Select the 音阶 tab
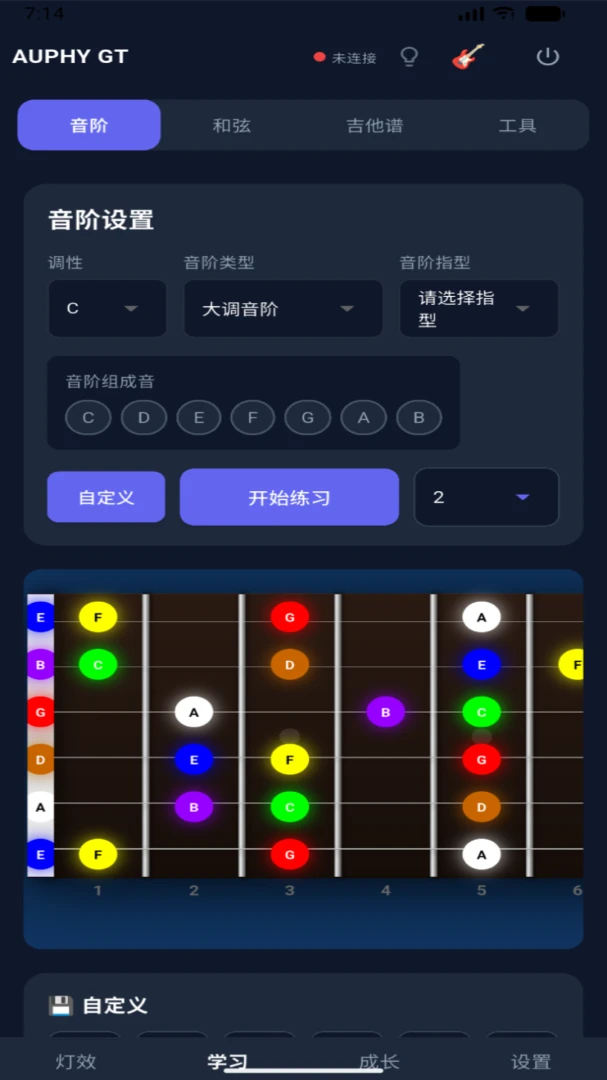This screenshot has height=1080, width=607. 89,125
